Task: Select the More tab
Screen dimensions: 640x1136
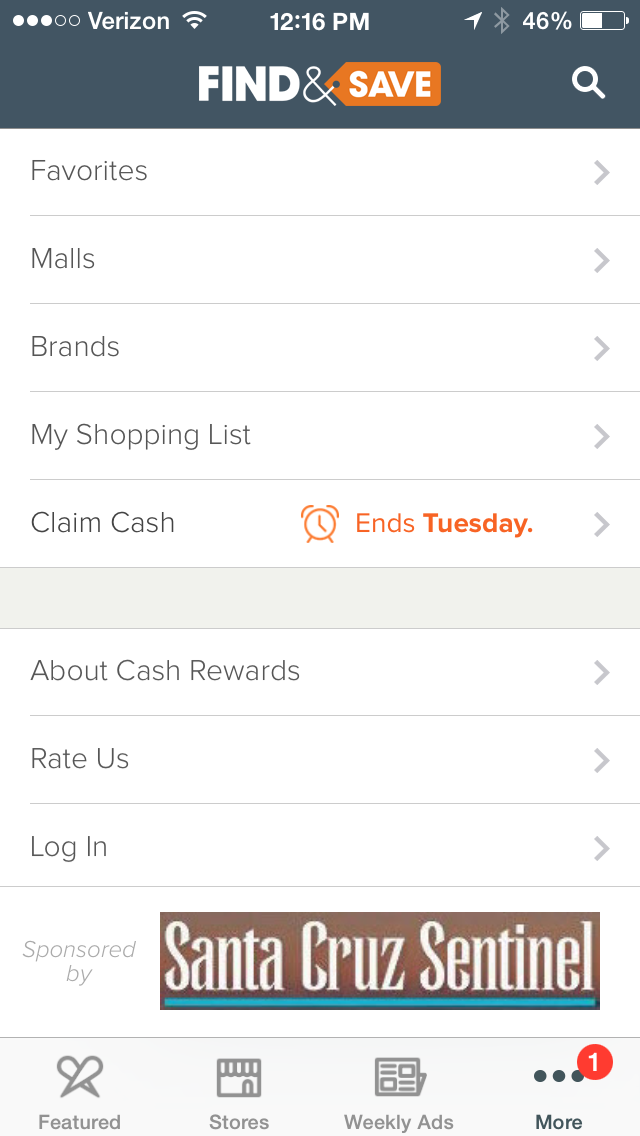Action: click(x=559, y=1092)
